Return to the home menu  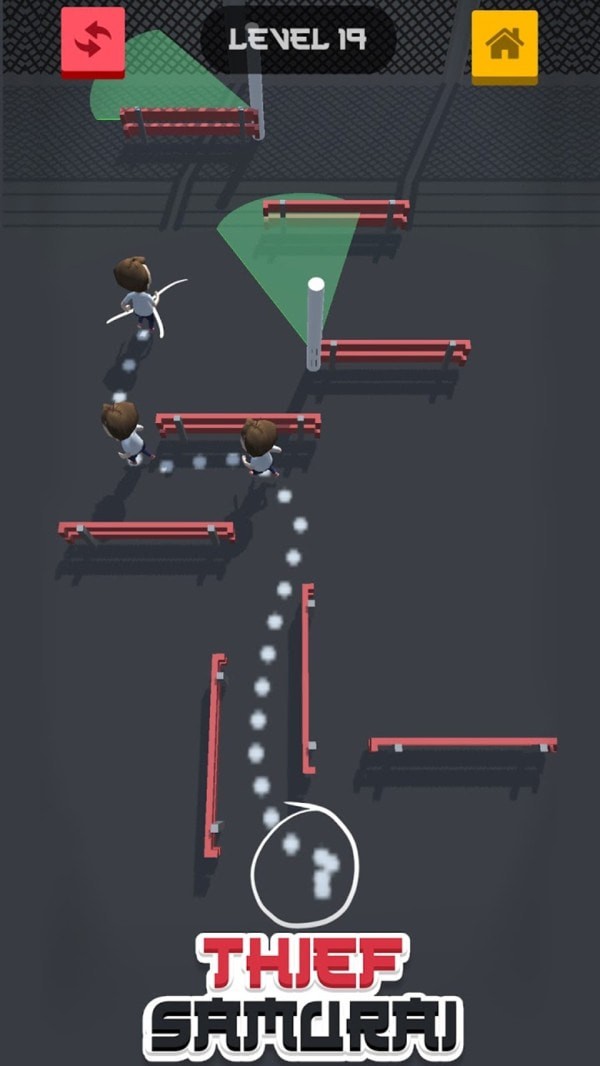[x=505, y=44]
